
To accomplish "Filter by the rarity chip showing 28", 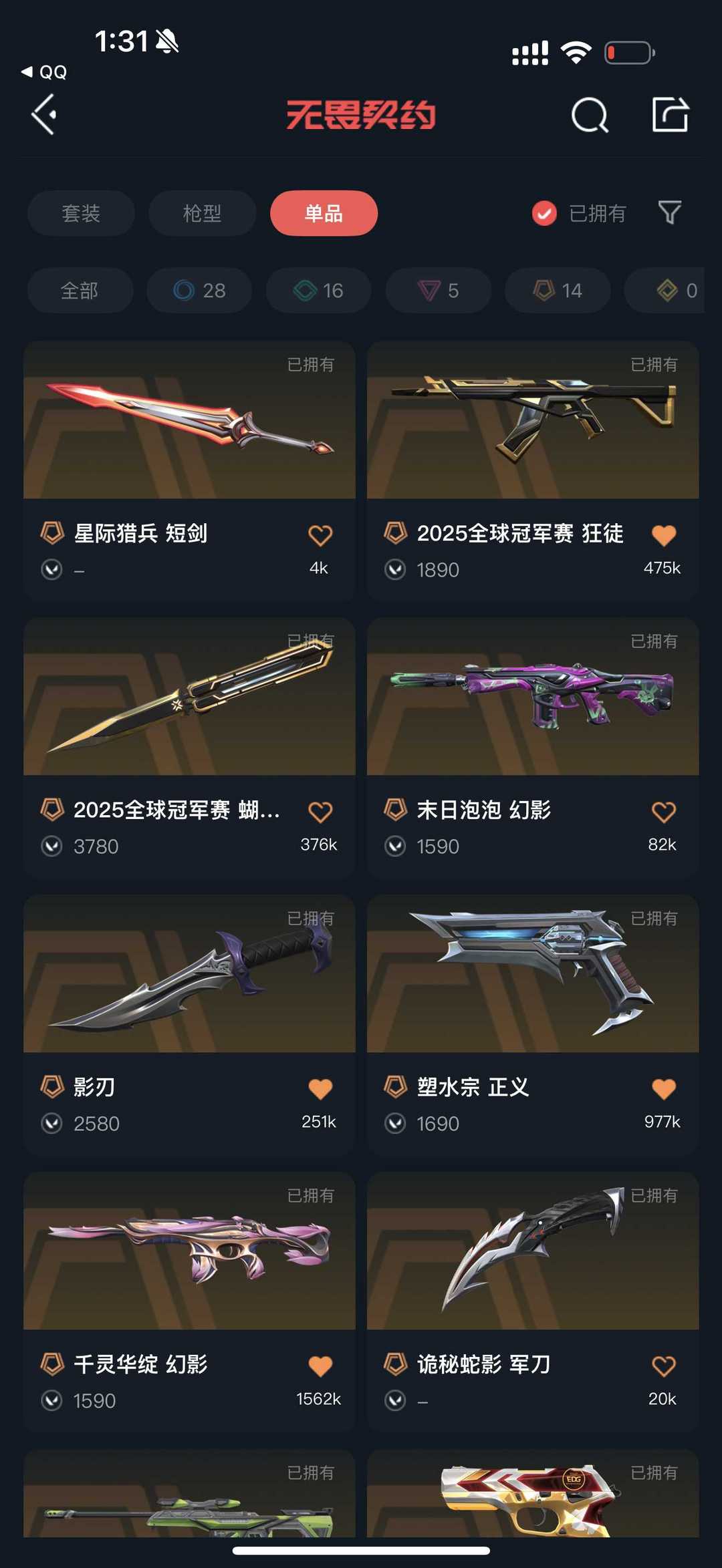I will tap(199, 291).
